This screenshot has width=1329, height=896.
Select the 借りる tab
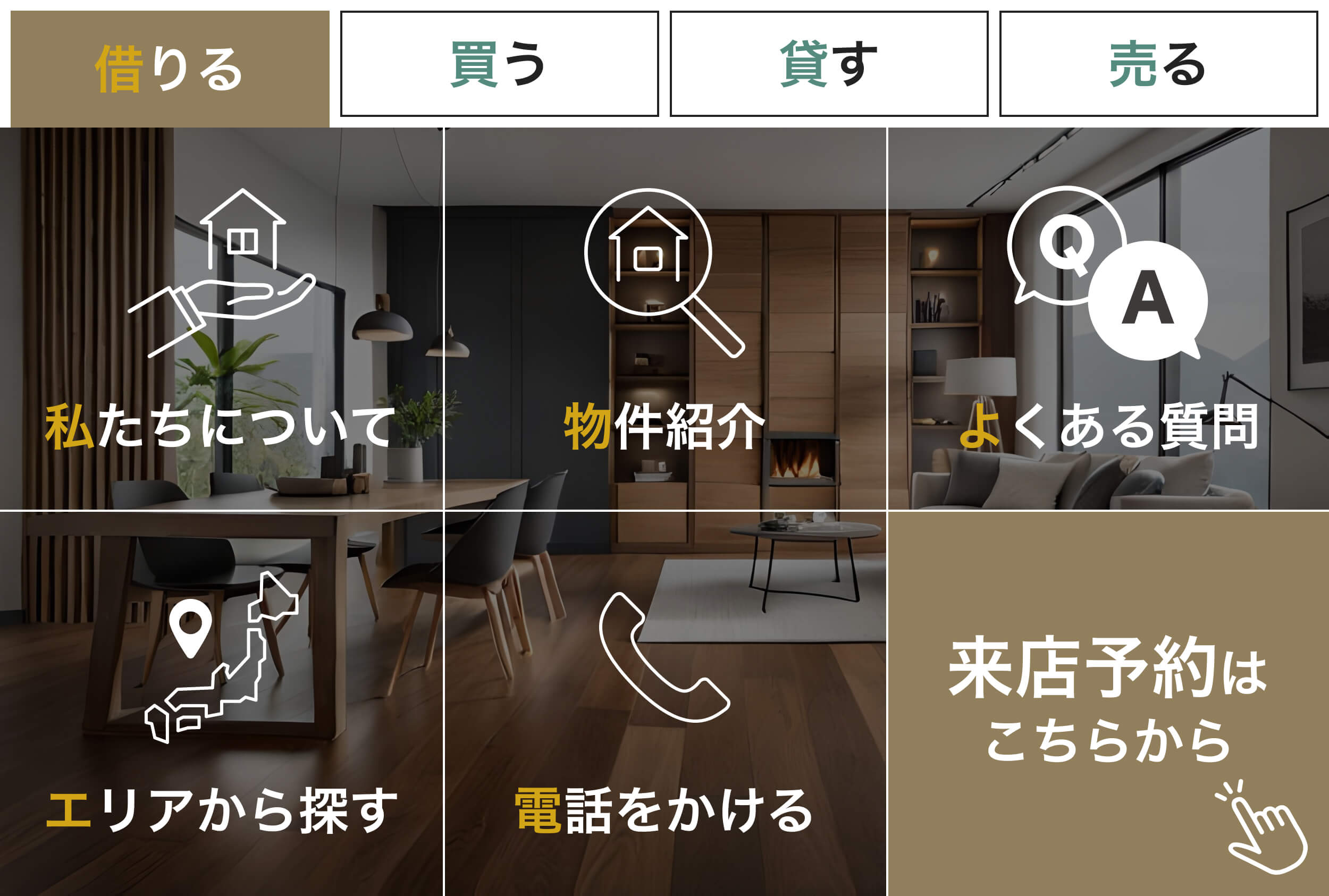(x=170, y=69)
